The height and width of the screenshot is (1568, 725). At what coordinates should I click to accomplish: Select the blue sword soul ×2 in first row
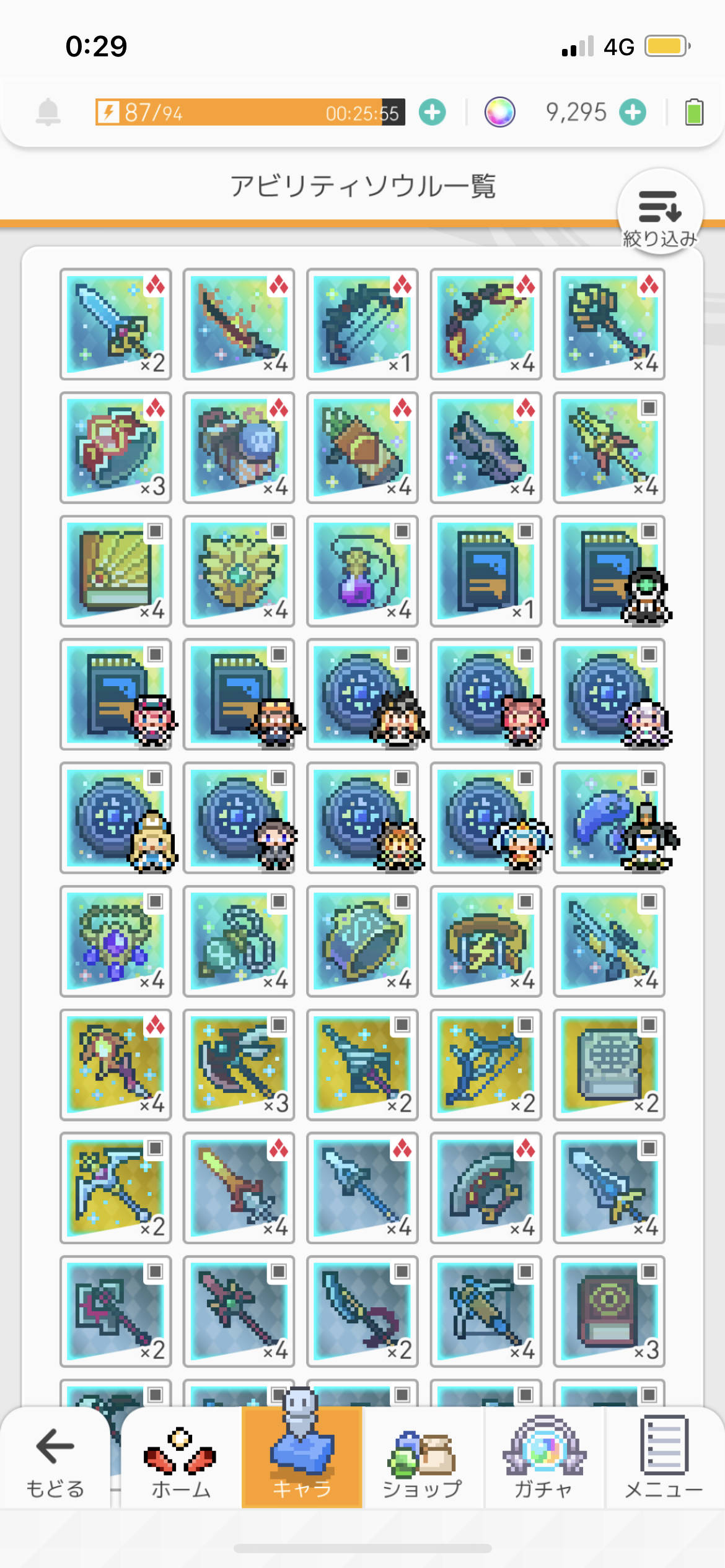point(115,324)
